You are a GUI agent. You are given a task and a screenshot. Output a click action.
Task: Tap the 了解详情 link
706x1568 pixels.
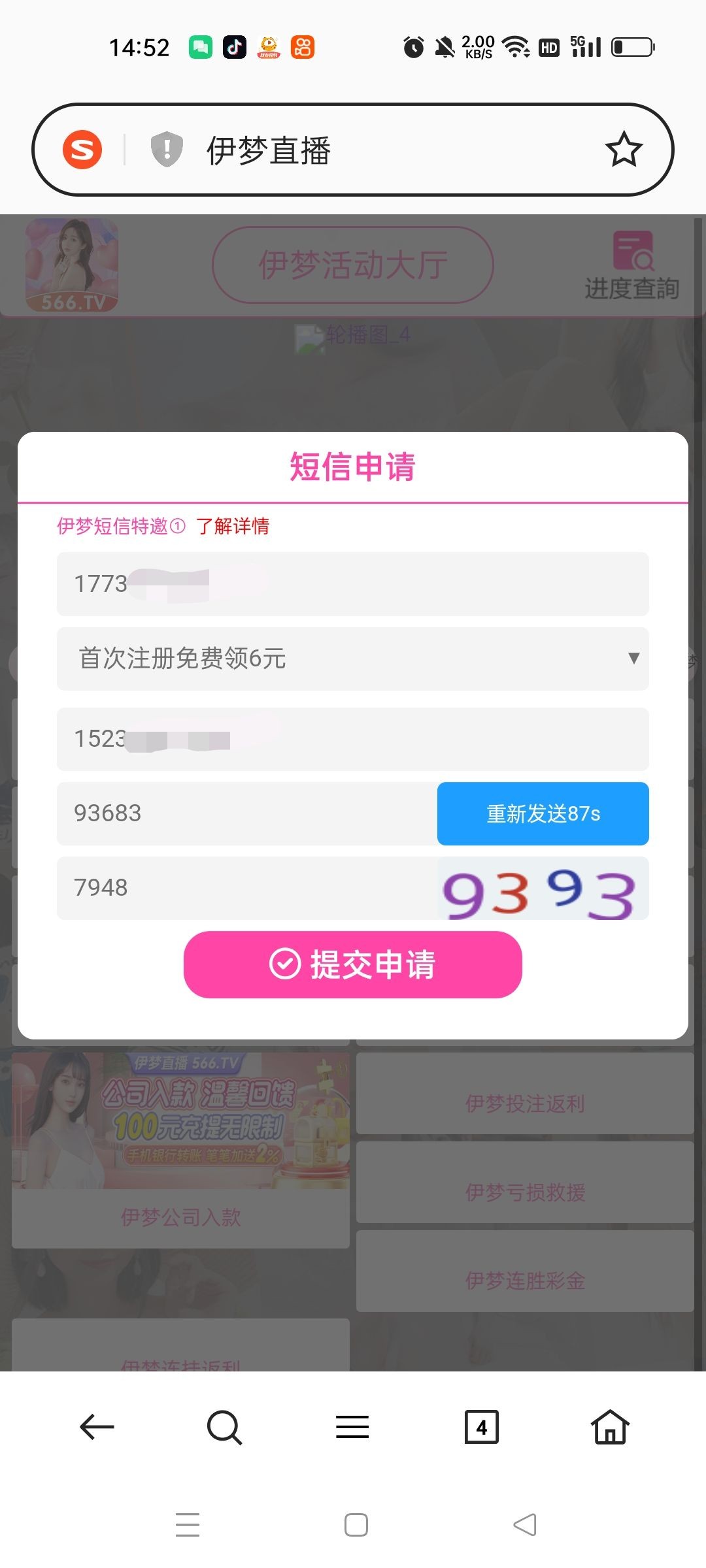(x=233, y=526)
